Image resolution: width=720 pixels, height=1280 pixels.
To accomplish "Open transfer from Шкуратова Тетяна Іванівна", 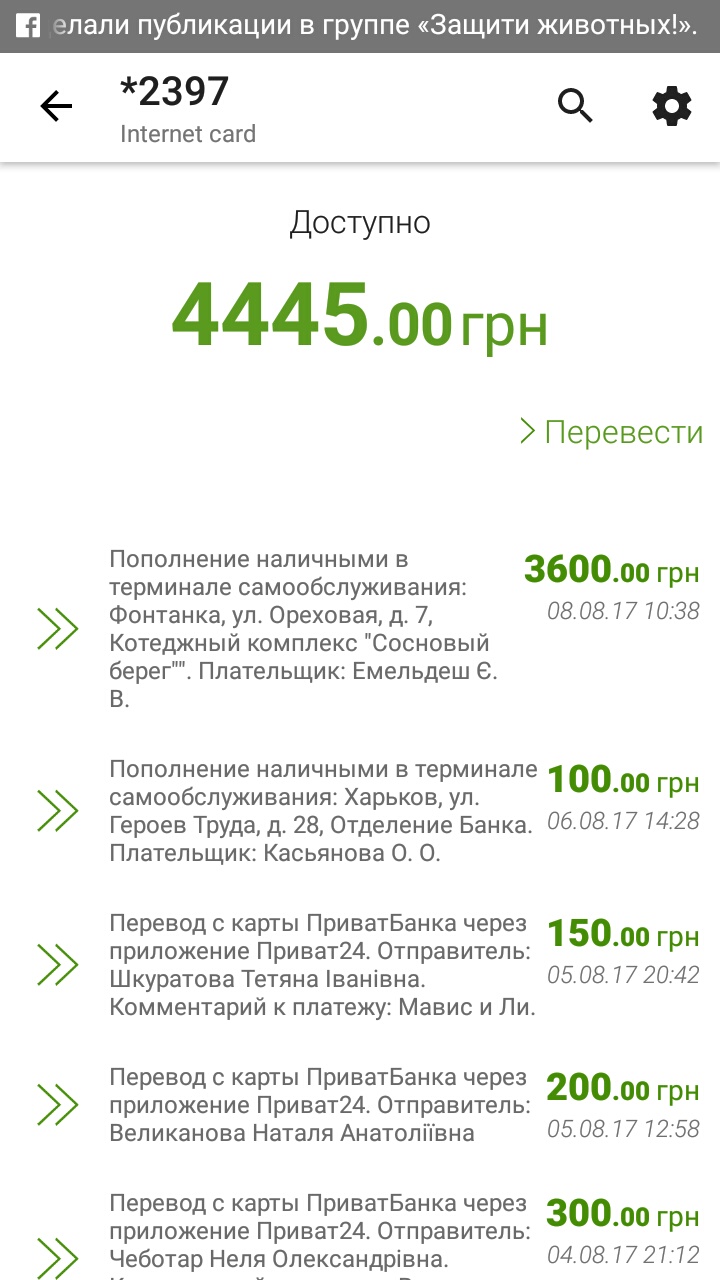I will 360,964.
